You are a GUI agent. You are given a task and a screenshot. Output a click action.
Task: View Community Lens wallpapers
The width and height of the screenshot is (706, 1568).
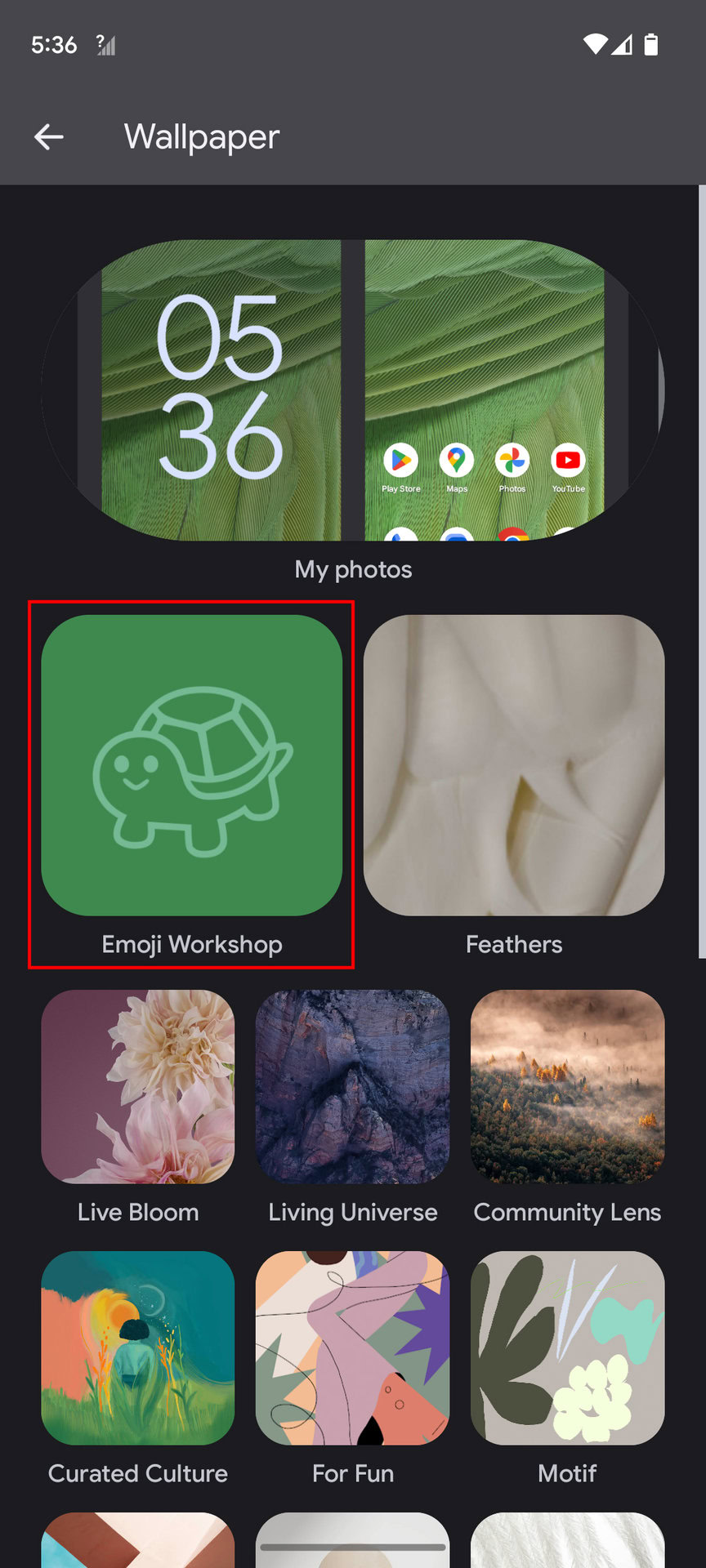[568, 1087]
